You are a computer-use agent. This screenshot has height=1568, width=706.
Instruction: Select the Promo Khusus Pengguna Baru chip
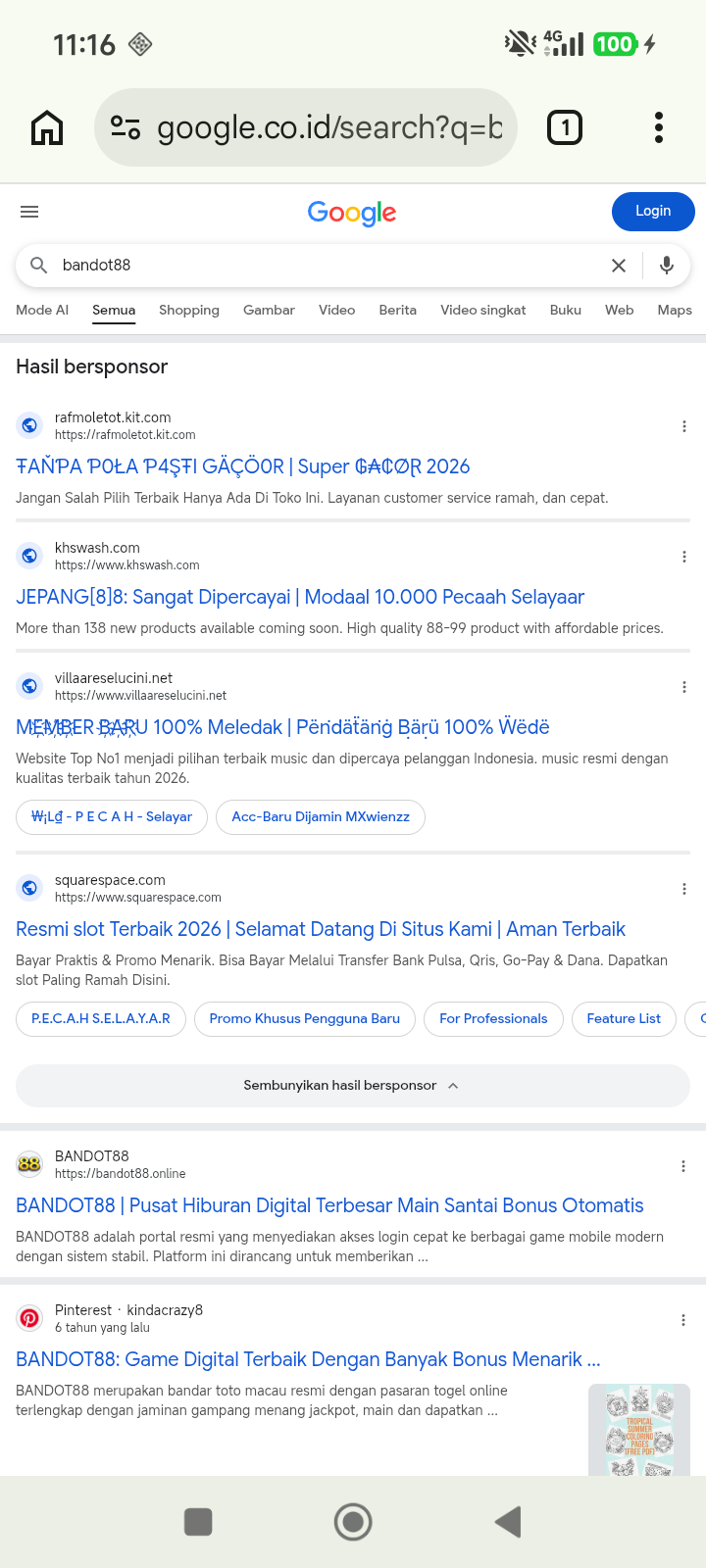tap(305, 1018)
